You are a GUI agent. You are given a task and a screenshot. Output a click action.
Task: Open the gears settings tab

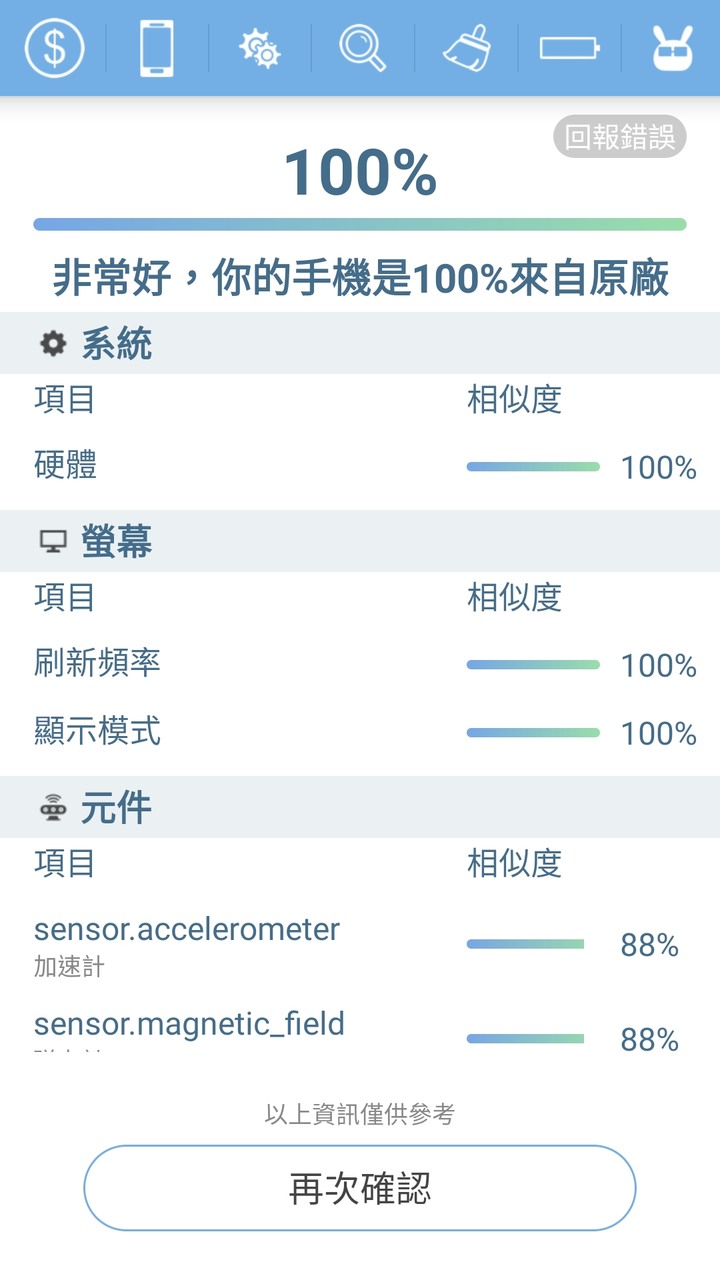(260, 48)
